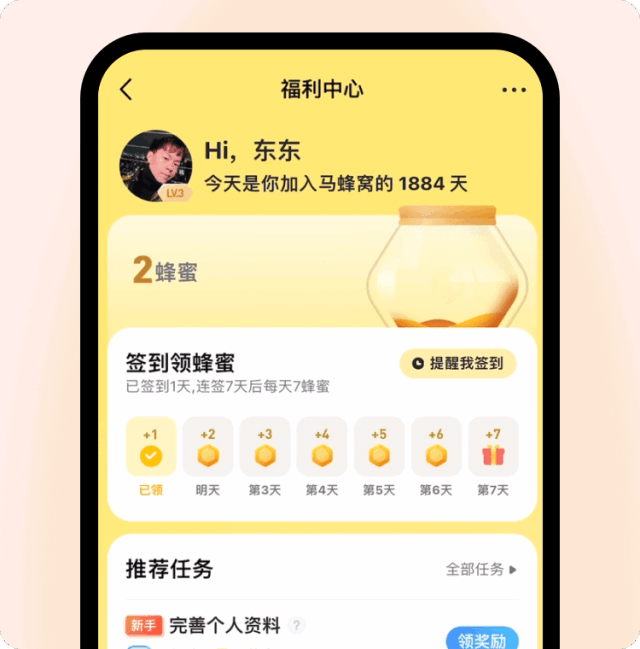Open the three-dot overflow menu
This screenshot has height=649, width=640.
coord(514,90)
